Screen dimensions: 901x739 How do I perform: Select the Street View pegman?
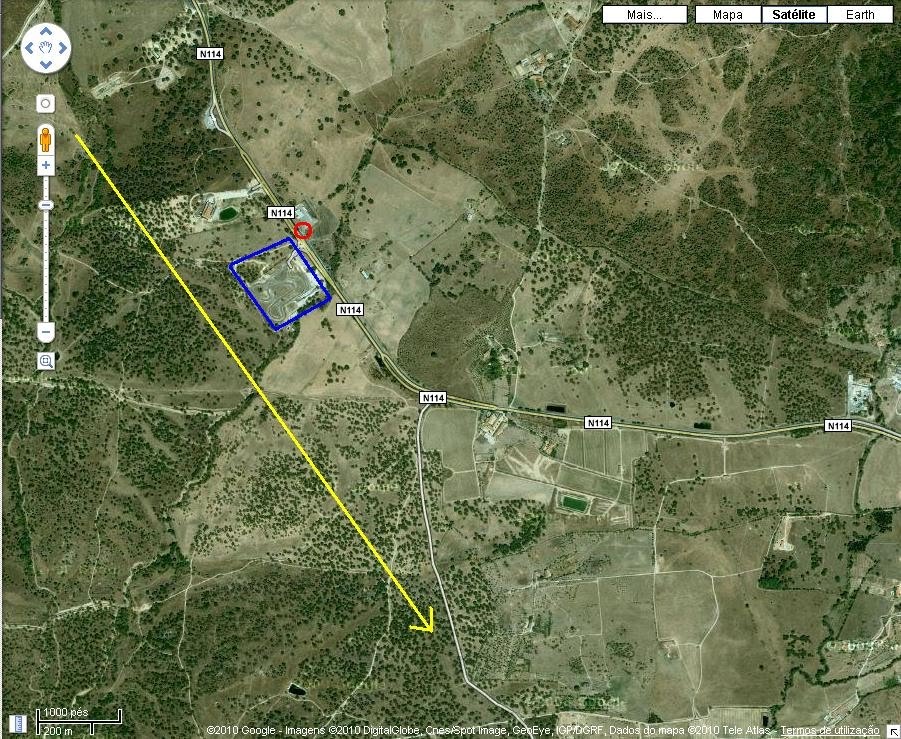coord(46,139)
